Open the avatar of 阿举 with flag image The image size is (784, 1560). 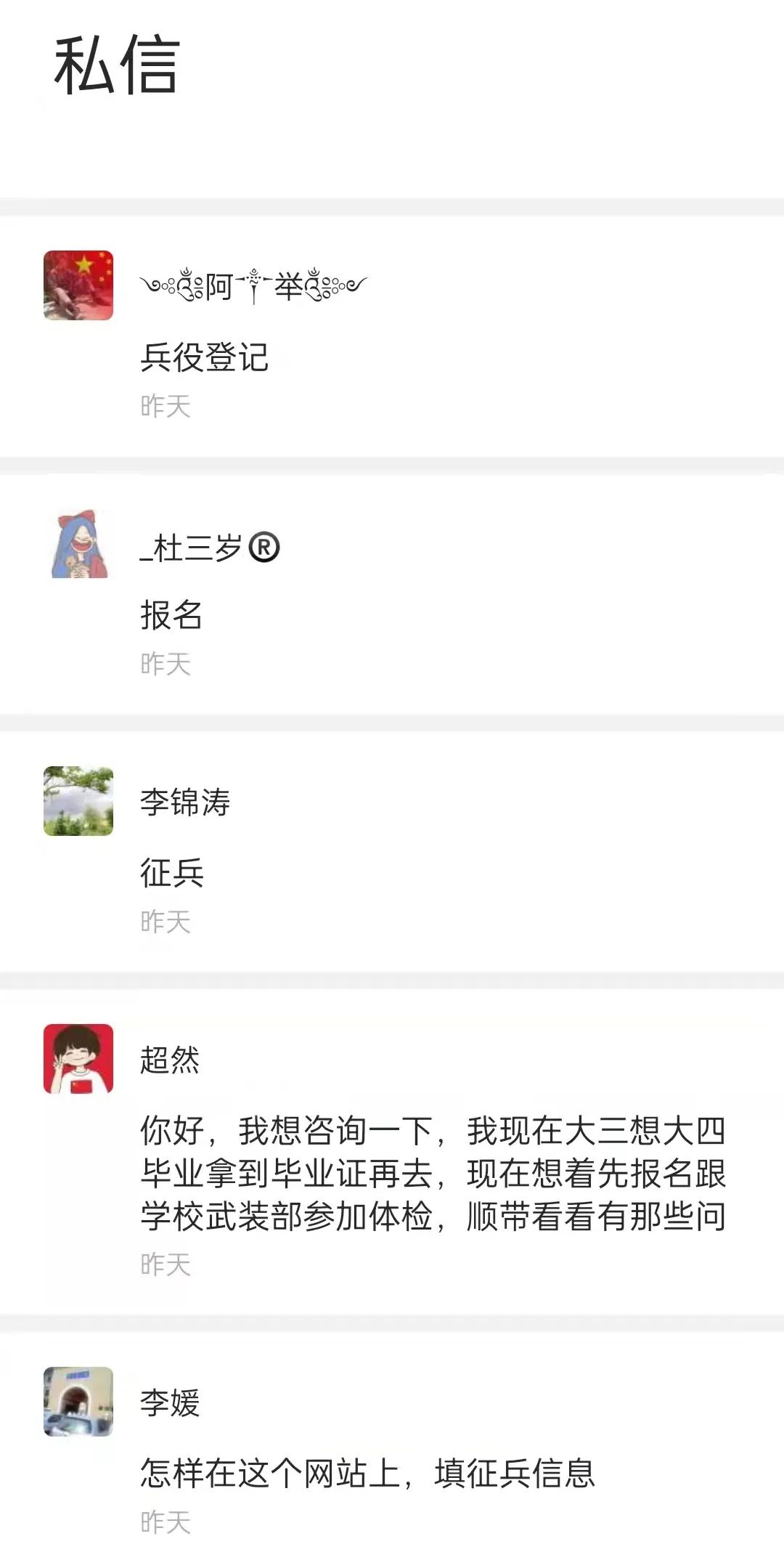pos(78,285)
